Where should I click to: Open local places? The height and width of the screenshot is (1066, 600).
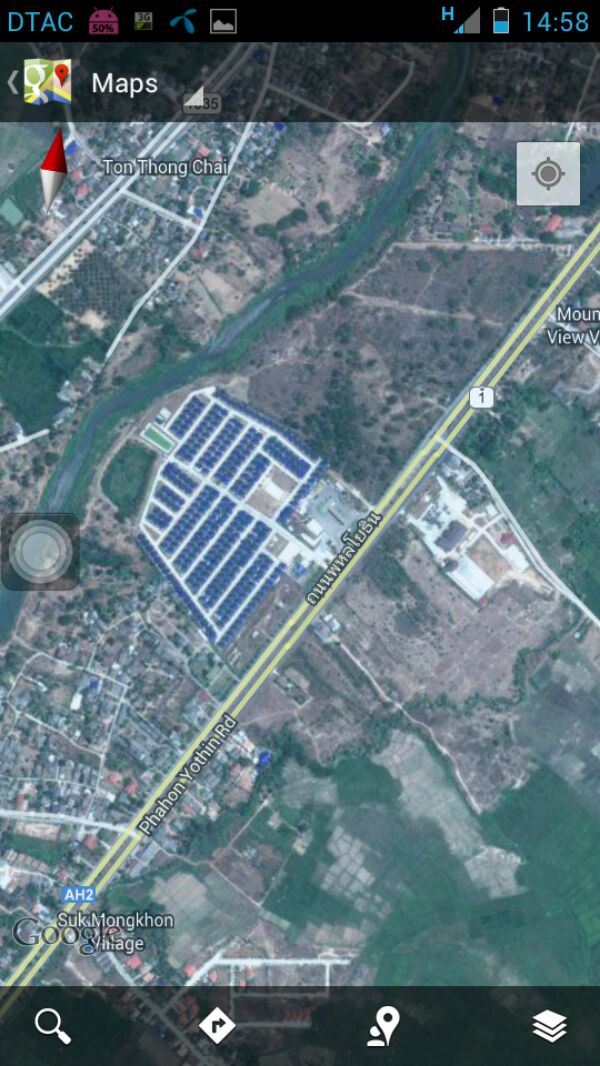click(383, 1026)
